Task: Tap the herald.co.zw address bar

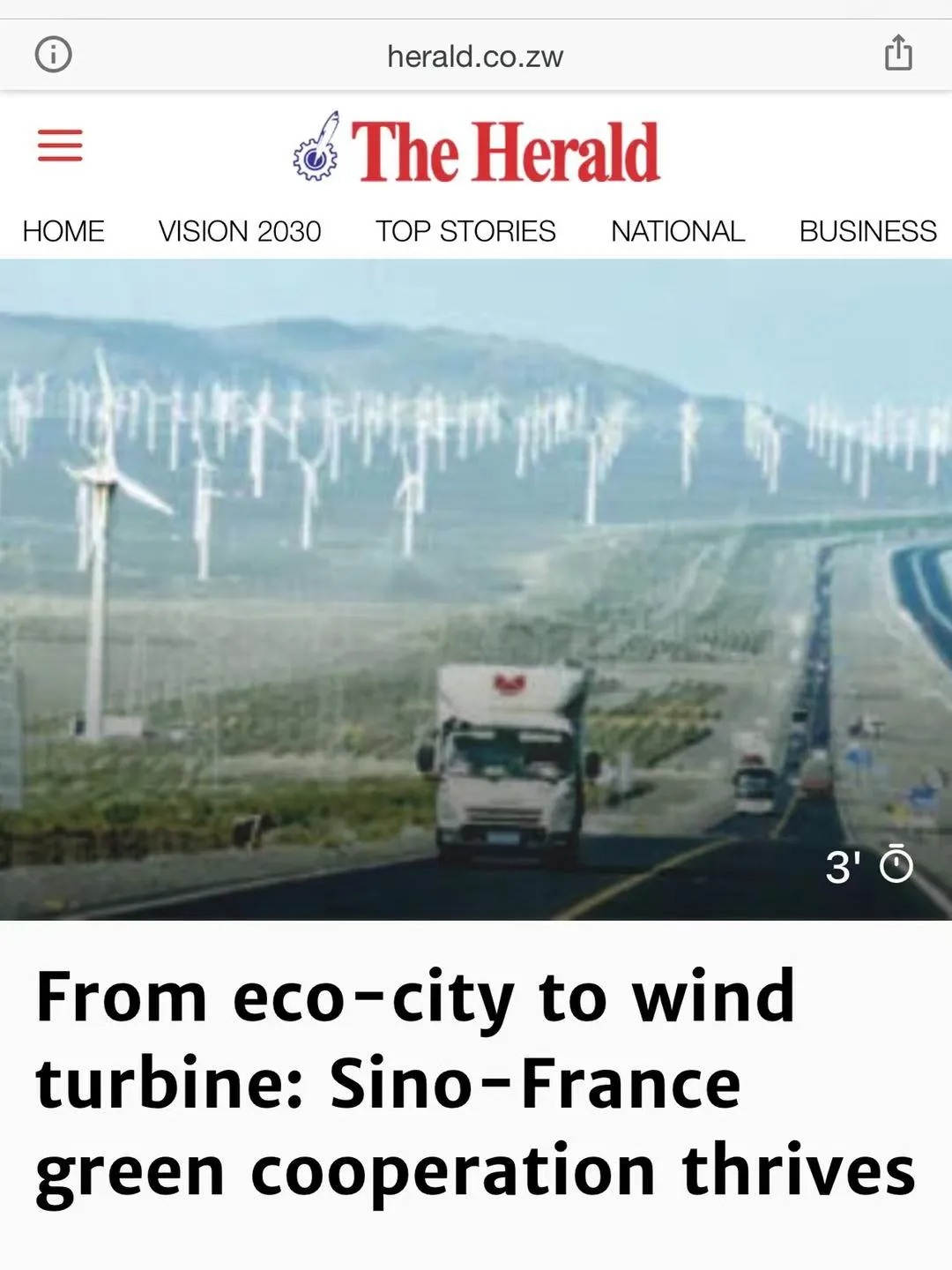Action: tap(474, 56)
